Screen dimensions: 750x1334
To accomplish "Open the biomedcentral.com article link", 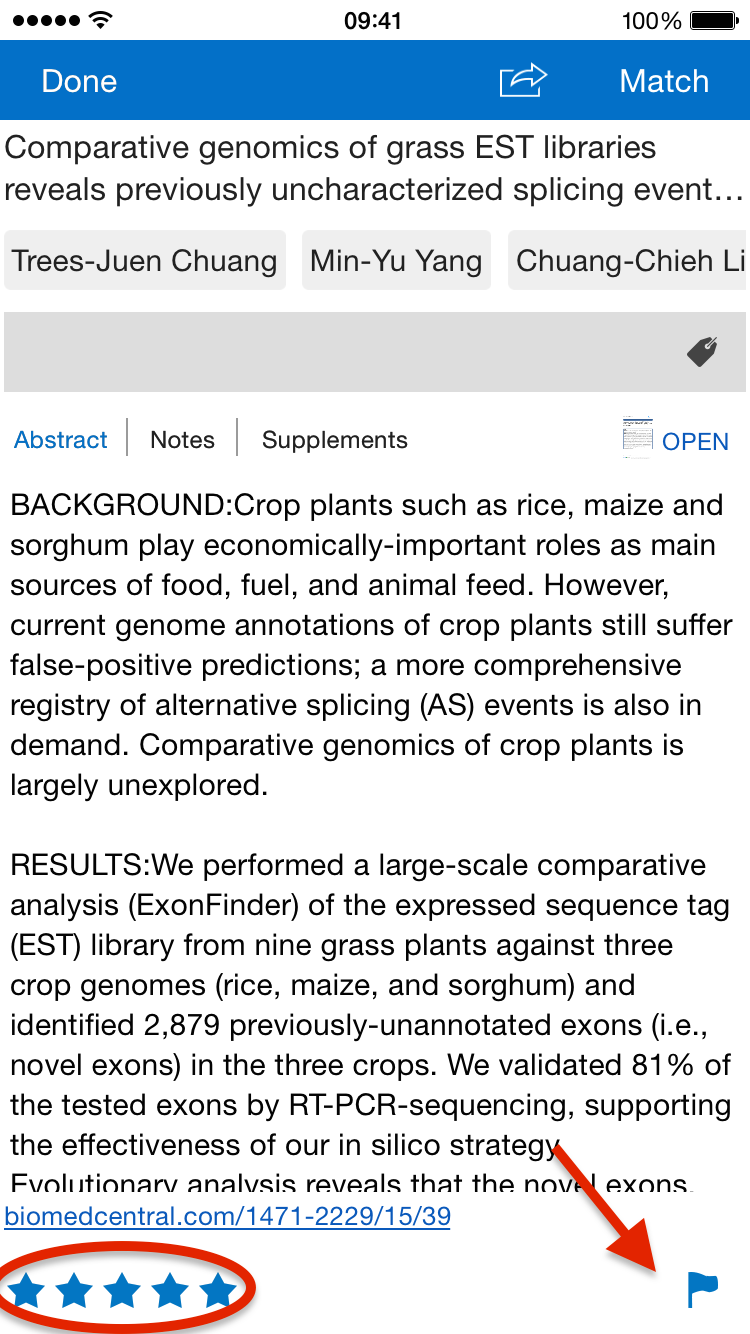I will (228, 1217).
